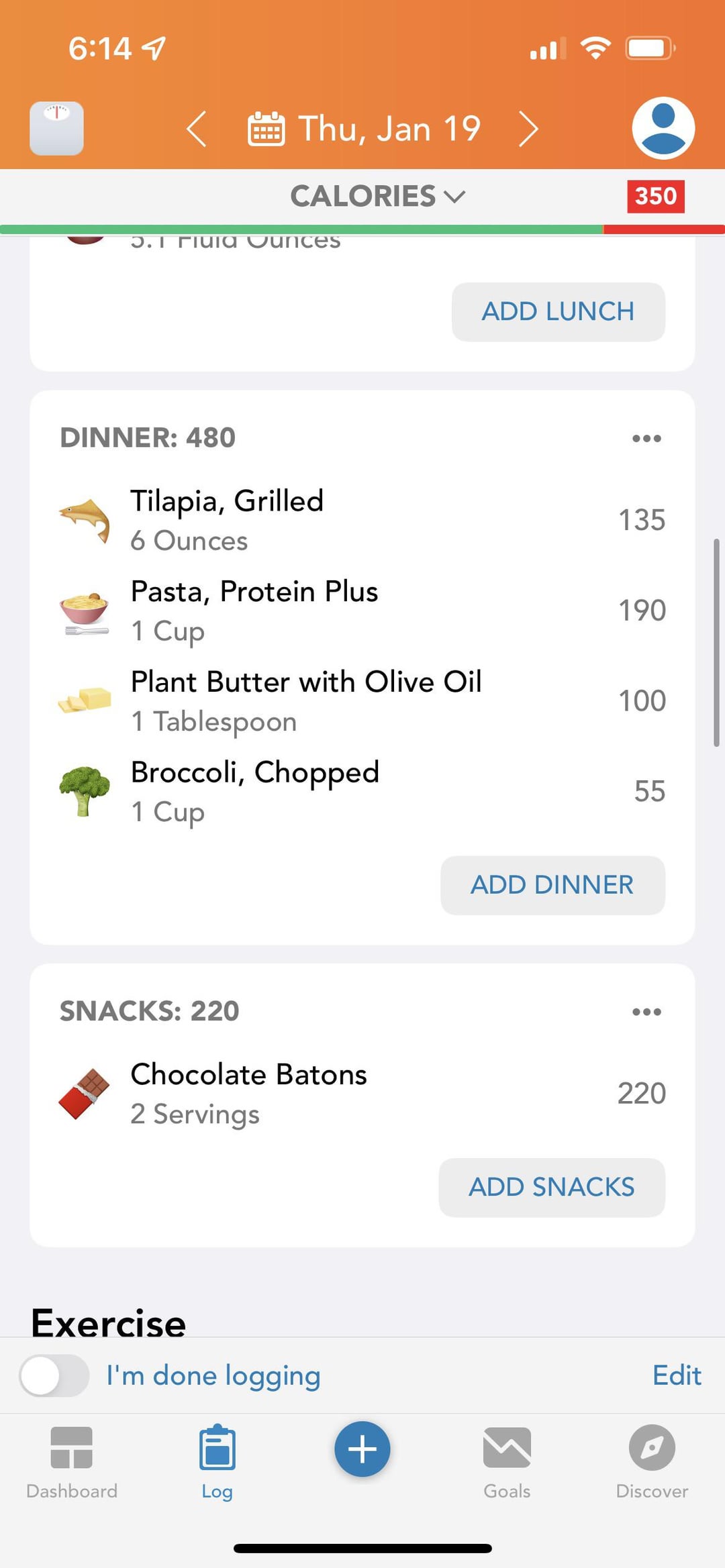Screen dimensions: 725x1568
Task: Open the profile avatar
Action: coord(663,128)
